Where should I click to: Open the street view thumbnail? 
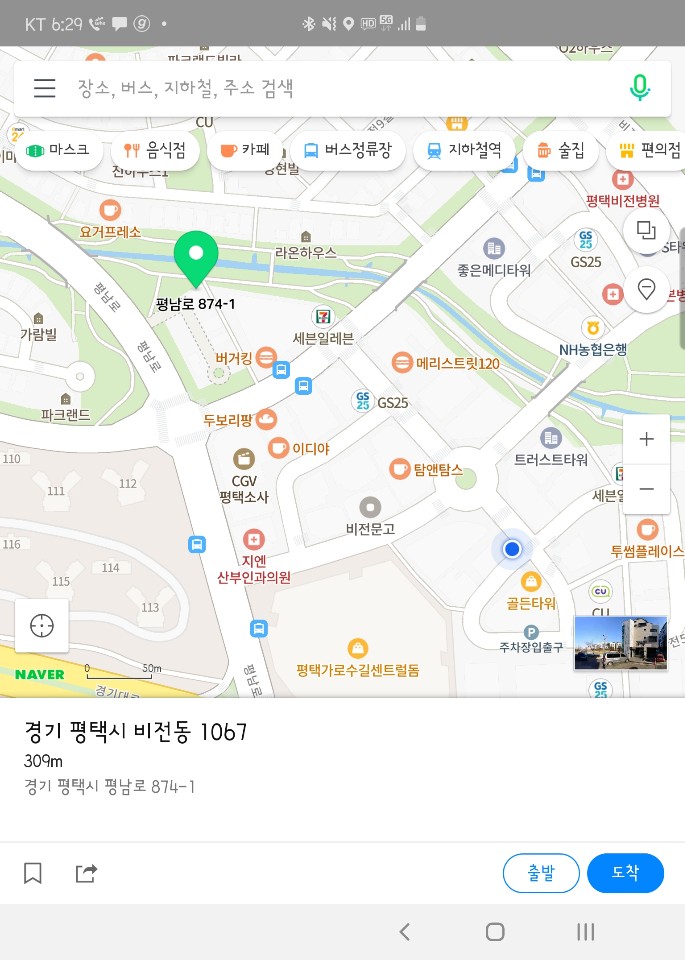[x=620, y=642]
